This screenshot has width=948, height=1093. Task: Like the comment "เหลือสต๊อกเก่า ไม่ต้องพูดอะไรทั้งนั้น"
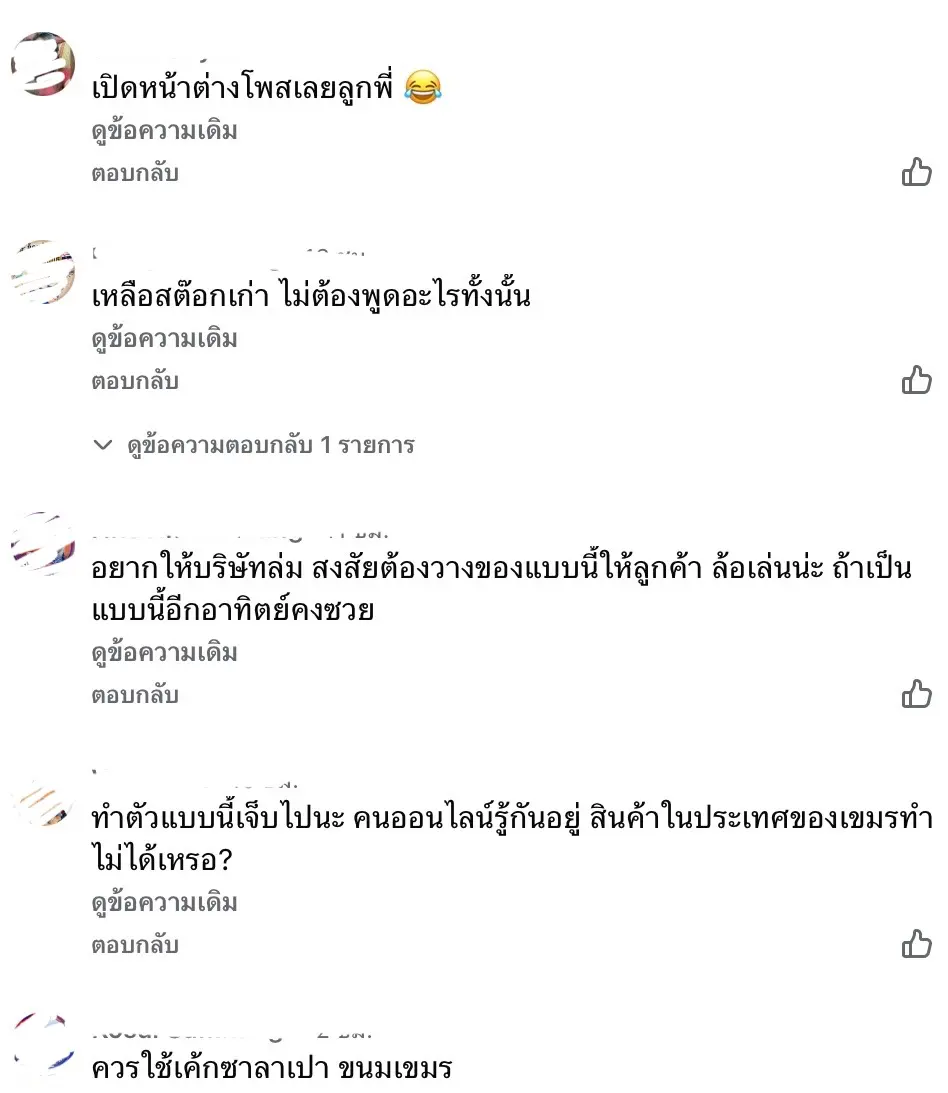pyautogui.click(x=916, y=380)
